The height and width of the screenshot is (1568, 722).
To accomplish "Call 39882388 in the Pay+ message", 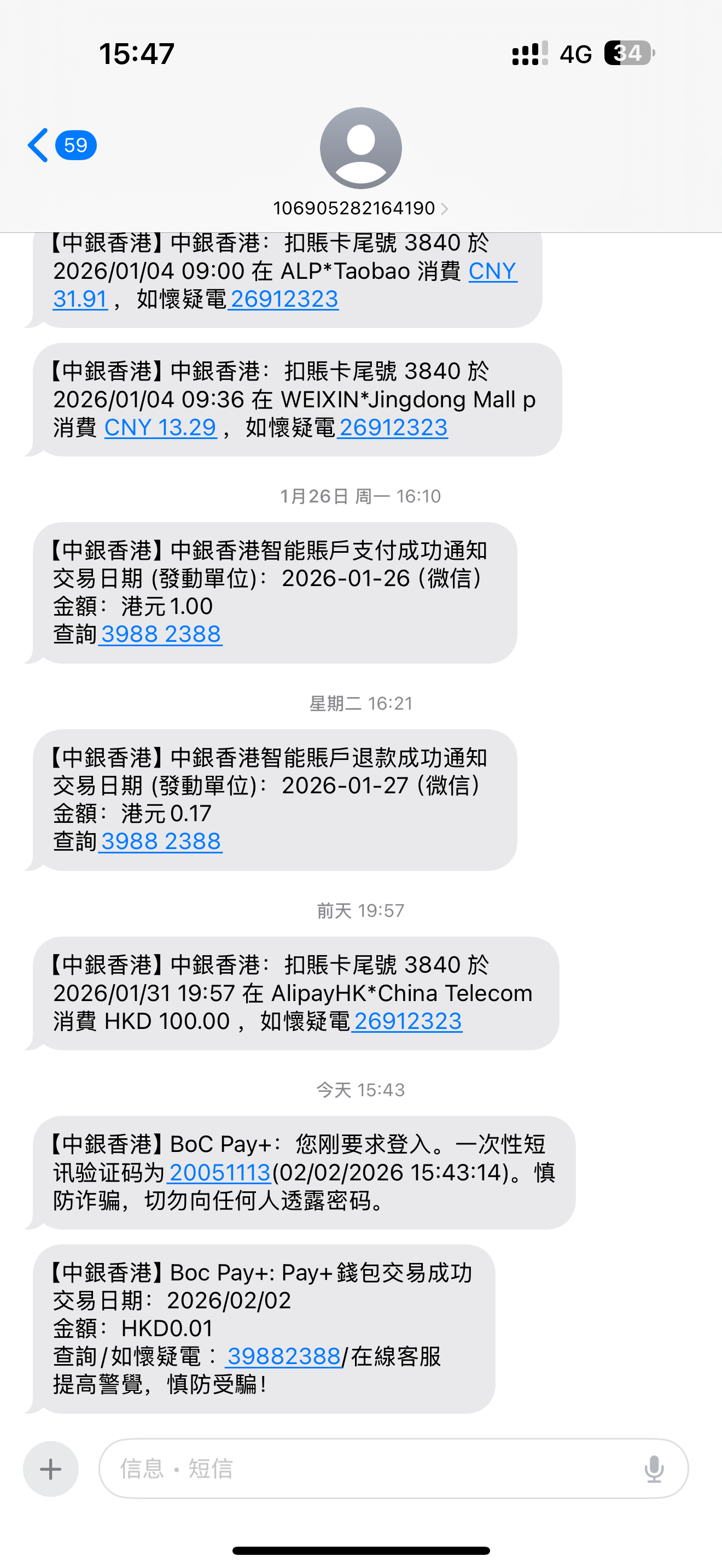I will pyautogui.click(x=283, y=1356).
